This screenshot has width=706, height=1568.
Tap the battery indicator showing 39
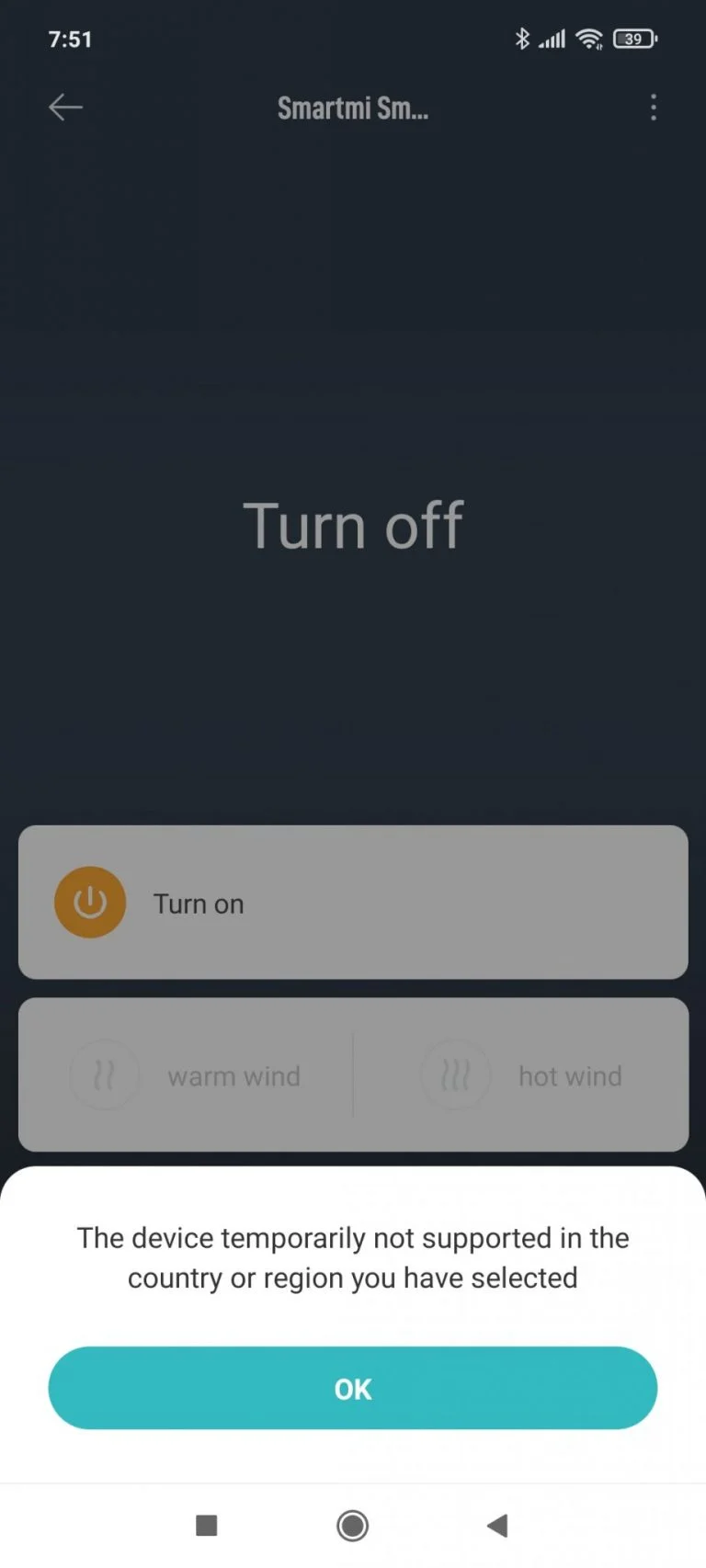[634, 39]
